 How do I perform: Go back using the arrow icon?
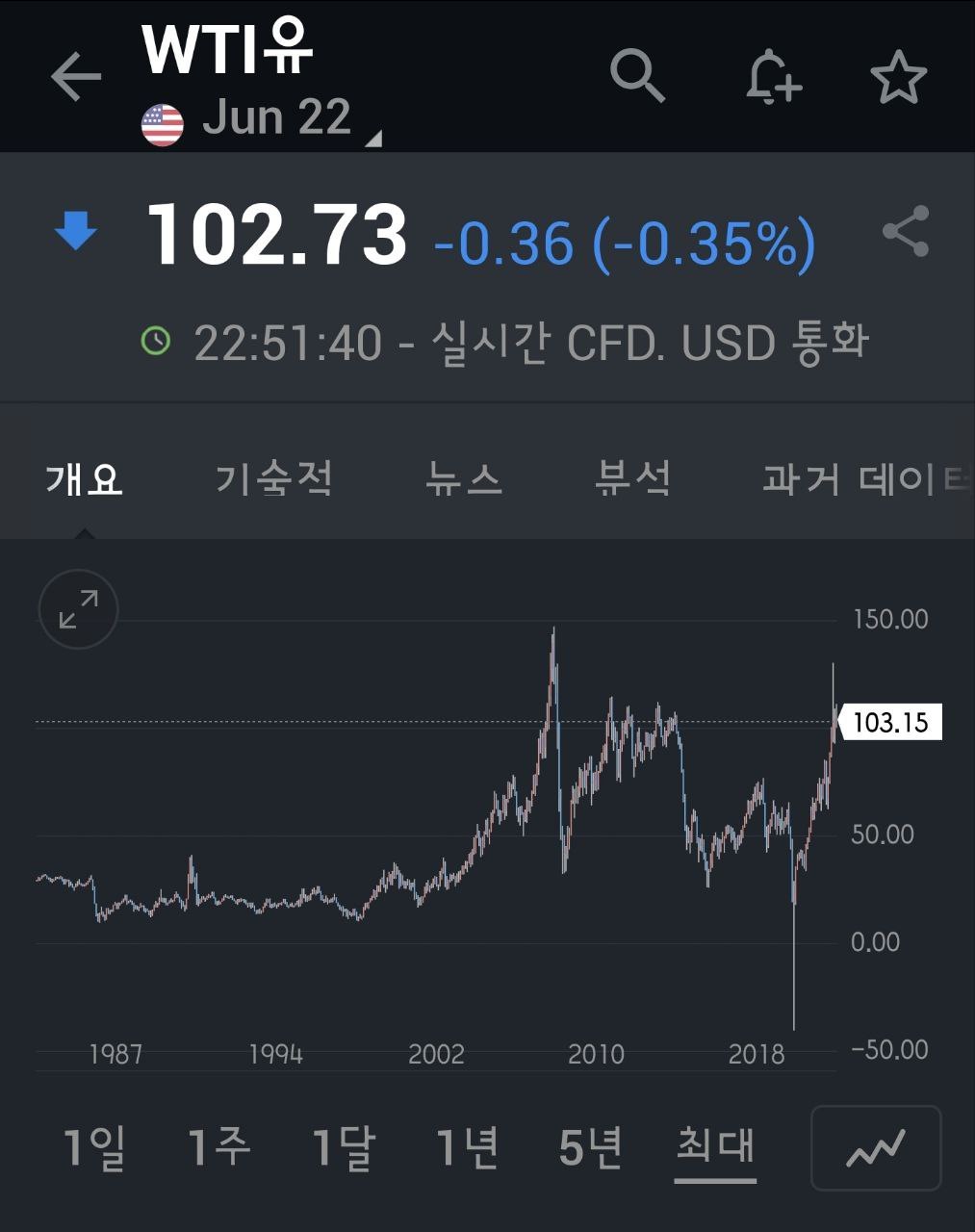(x=76, y=77)
